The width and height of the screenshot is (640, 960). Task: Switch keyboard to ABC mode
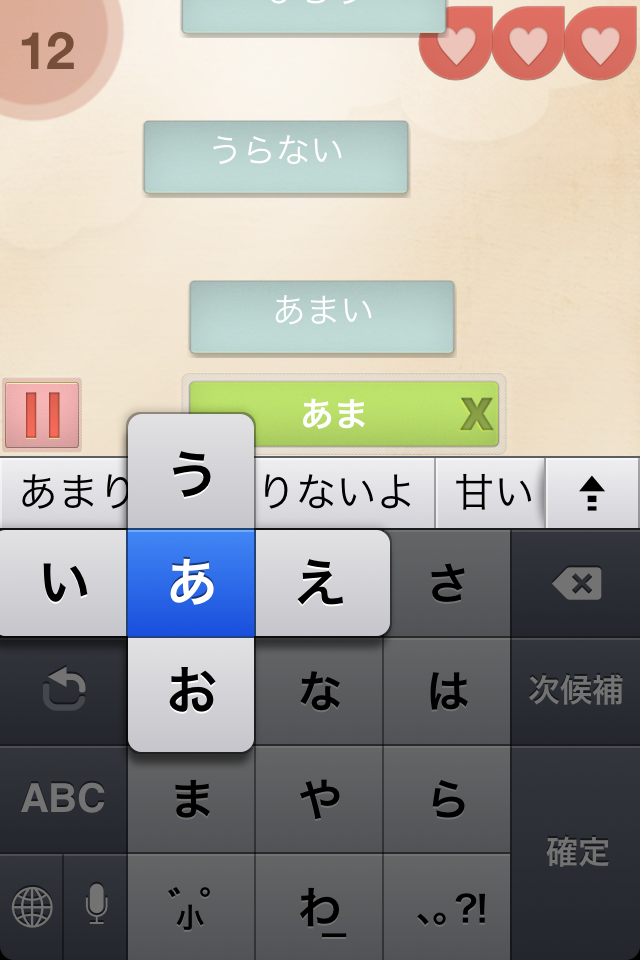pyautogui.click(x=64, y=798)
